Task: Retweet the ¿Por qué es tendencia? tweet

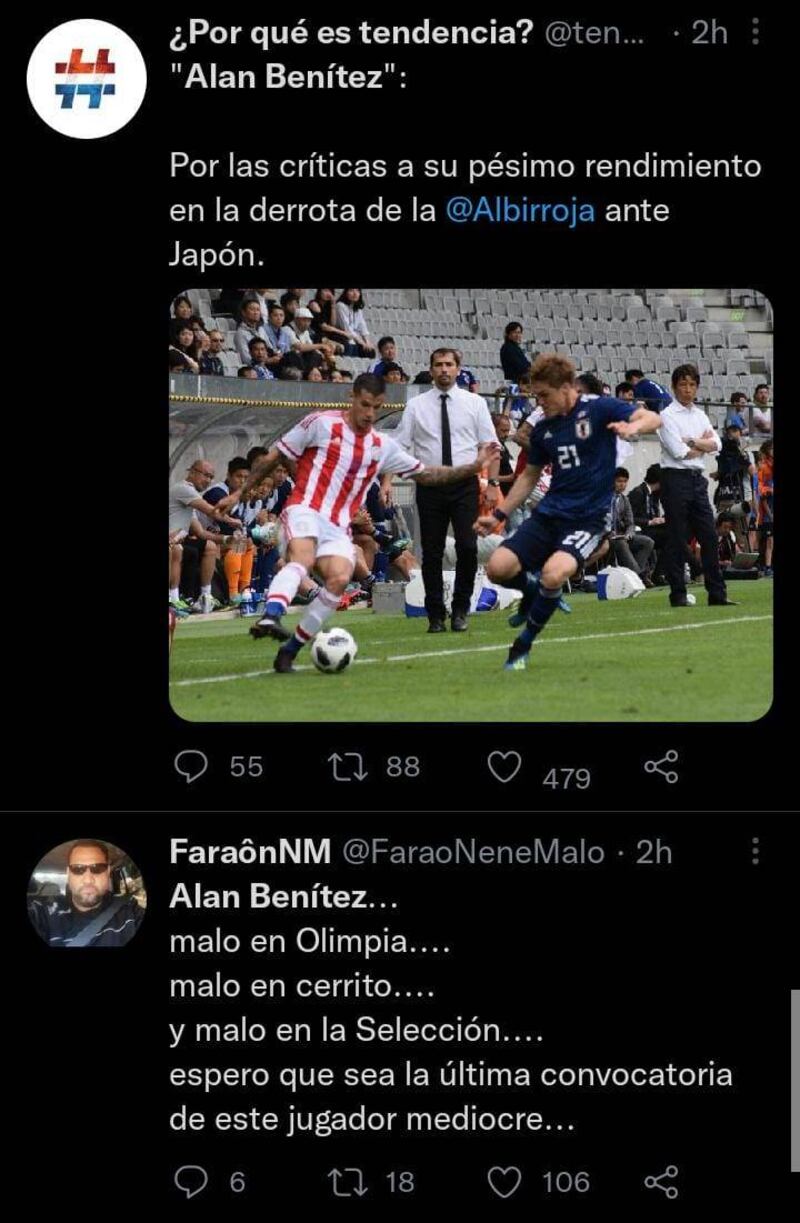Action: click(x=346, y=767)
